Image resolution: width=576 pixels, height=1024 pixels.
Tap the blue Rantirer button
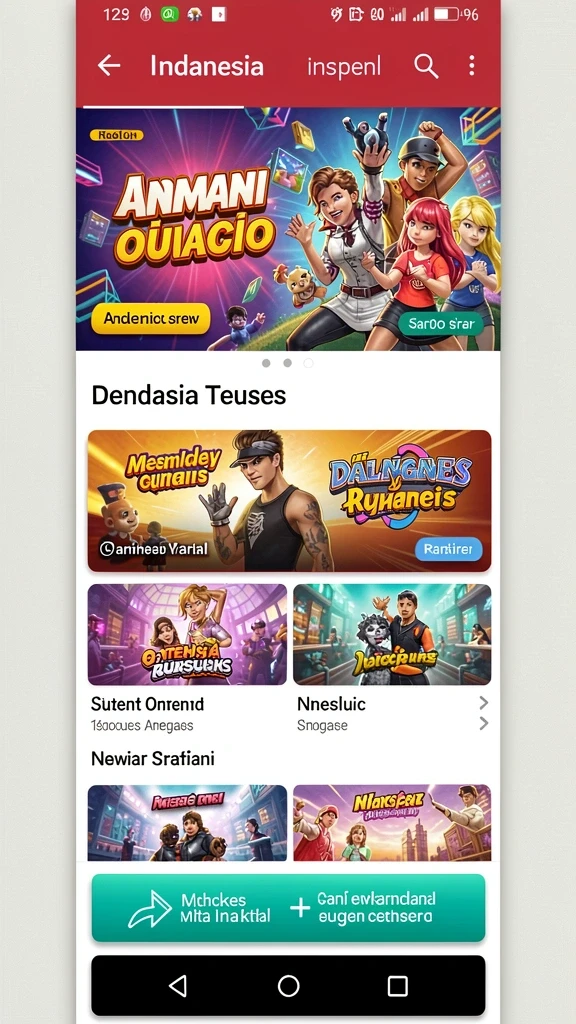[x=448, y=549]
